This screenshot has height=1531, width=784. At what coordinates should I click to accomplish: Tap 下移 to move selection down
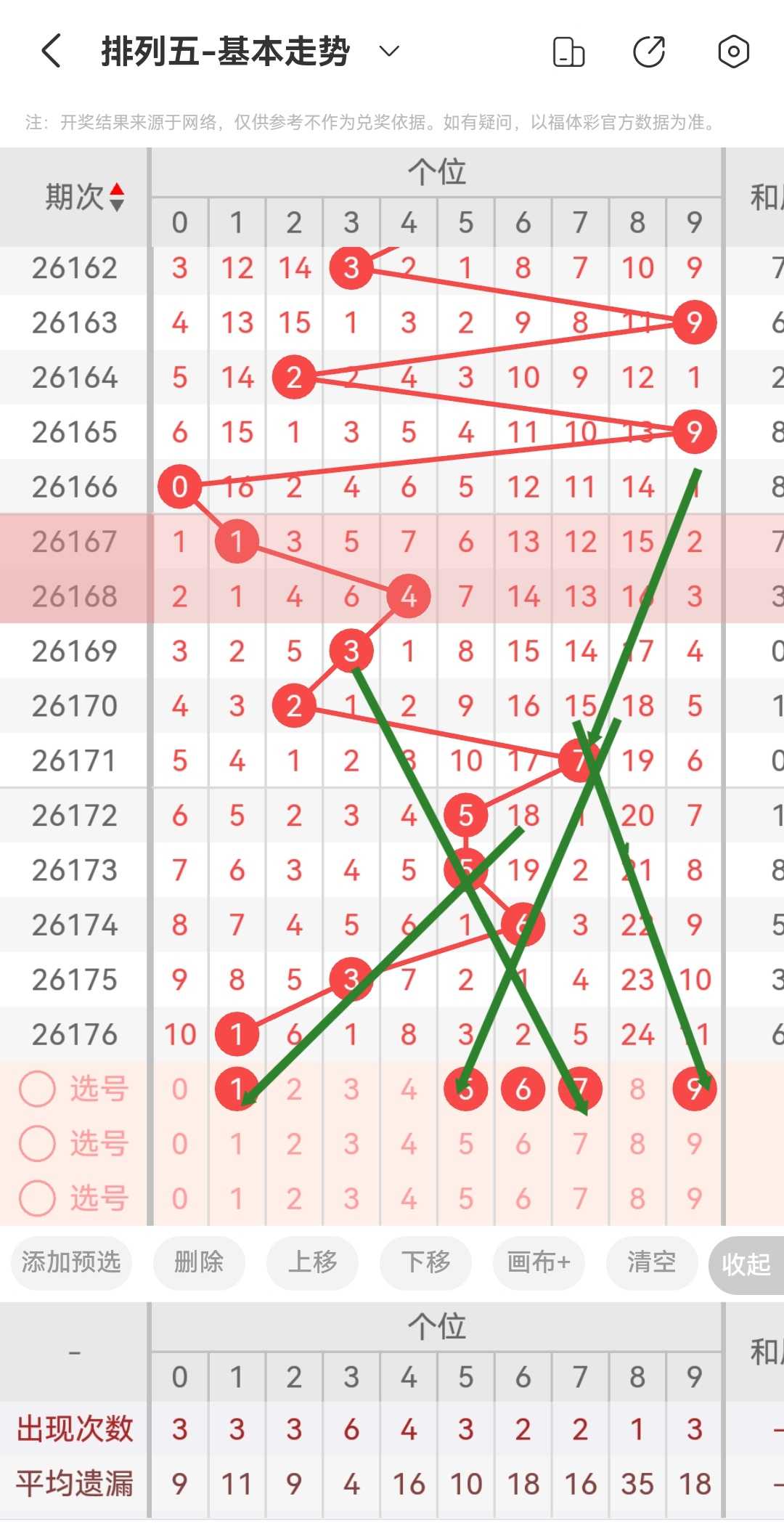(425, 1262)
